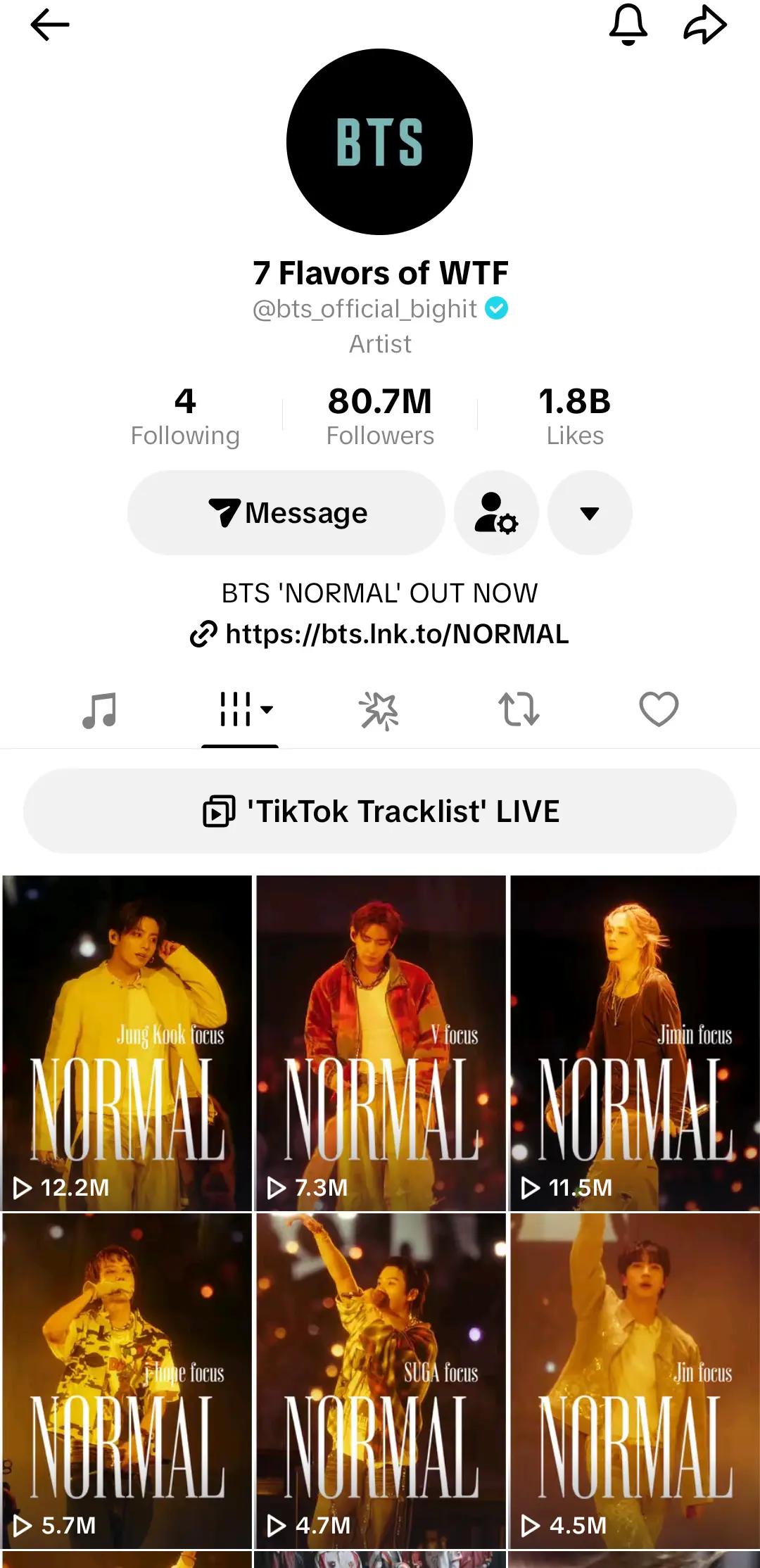Go back using the arrow icon

50,25
